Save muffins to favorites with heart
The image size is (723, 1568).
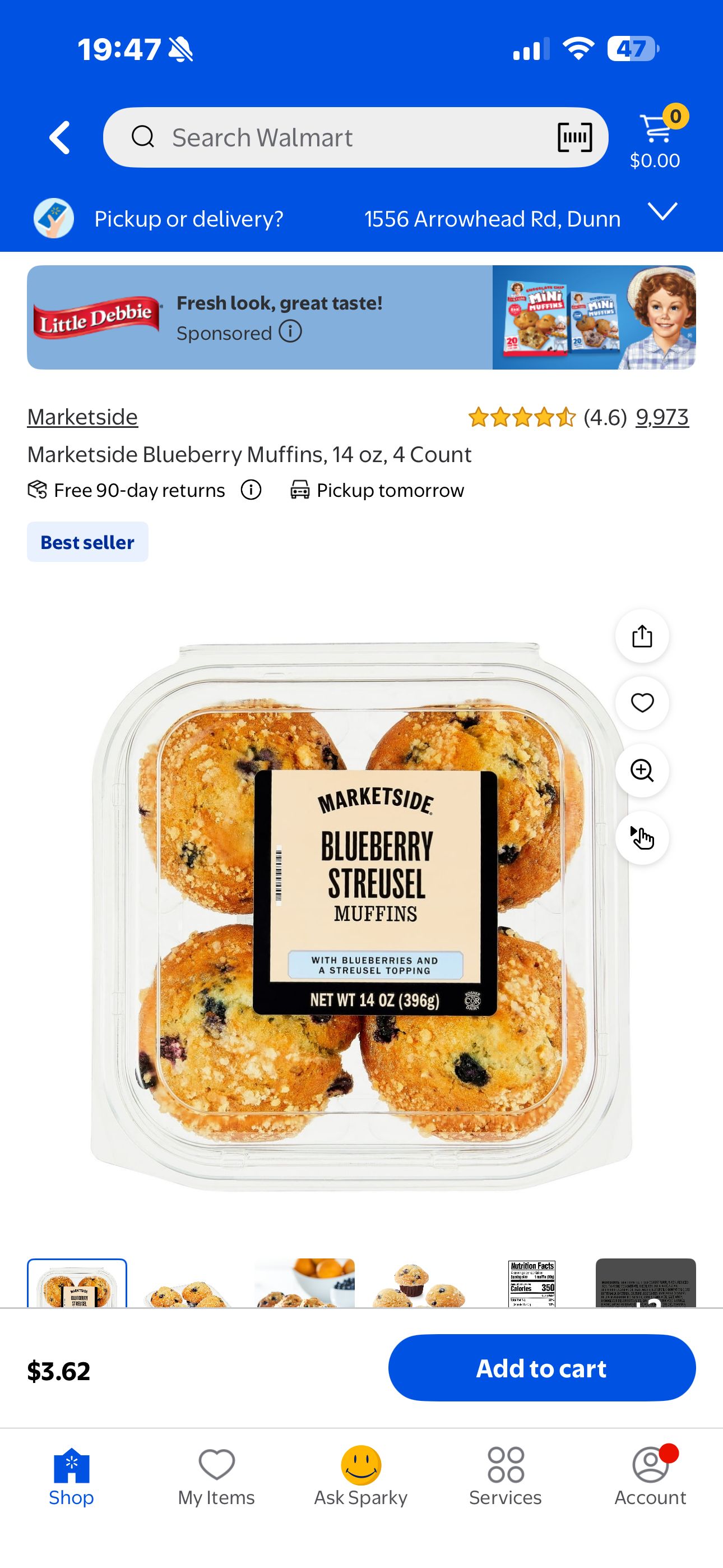641,703
